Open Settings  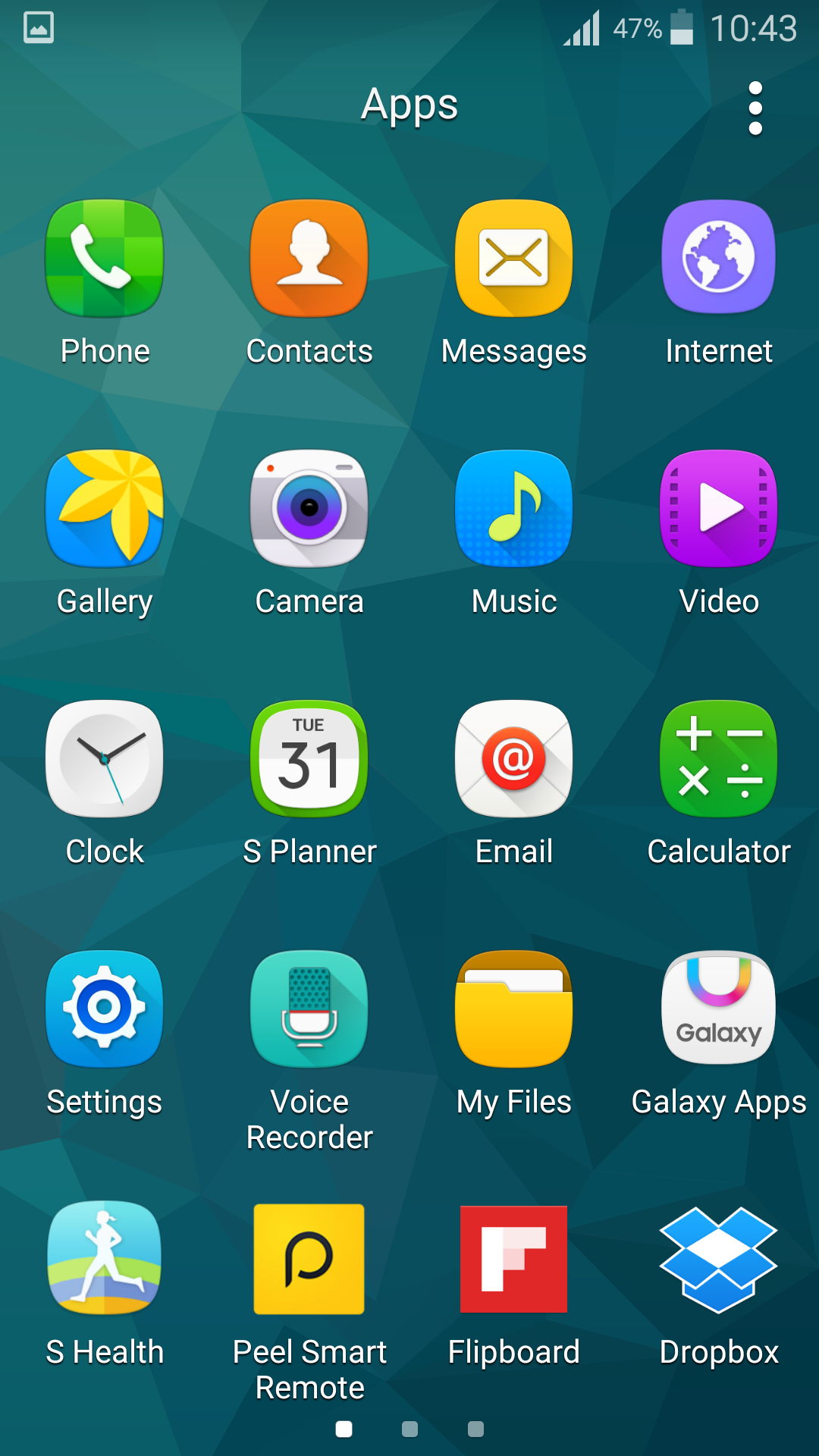(x=105, y=1009)
